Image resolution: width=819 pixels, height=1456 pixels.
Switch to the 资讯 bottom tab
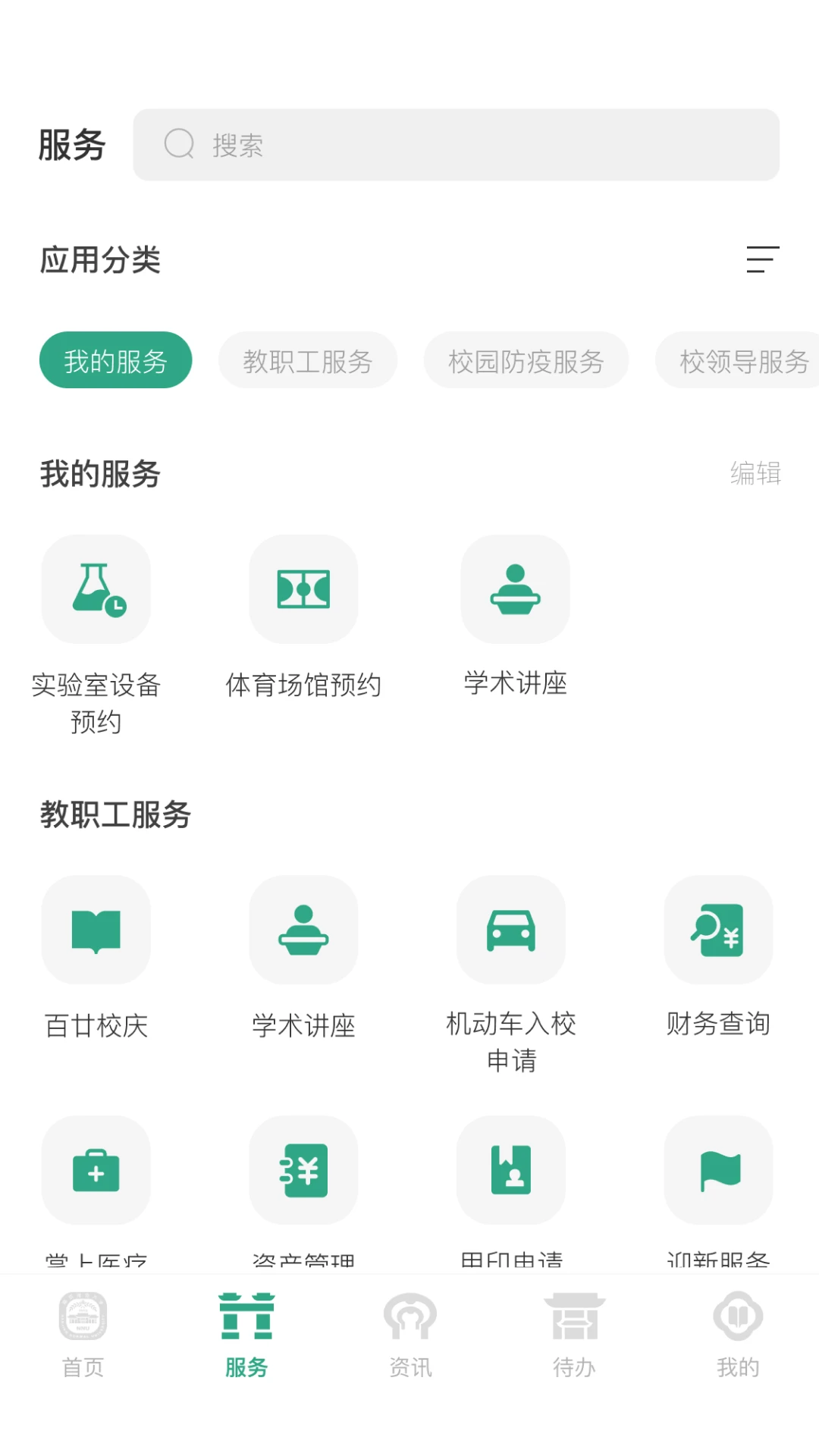point(409,1335)
